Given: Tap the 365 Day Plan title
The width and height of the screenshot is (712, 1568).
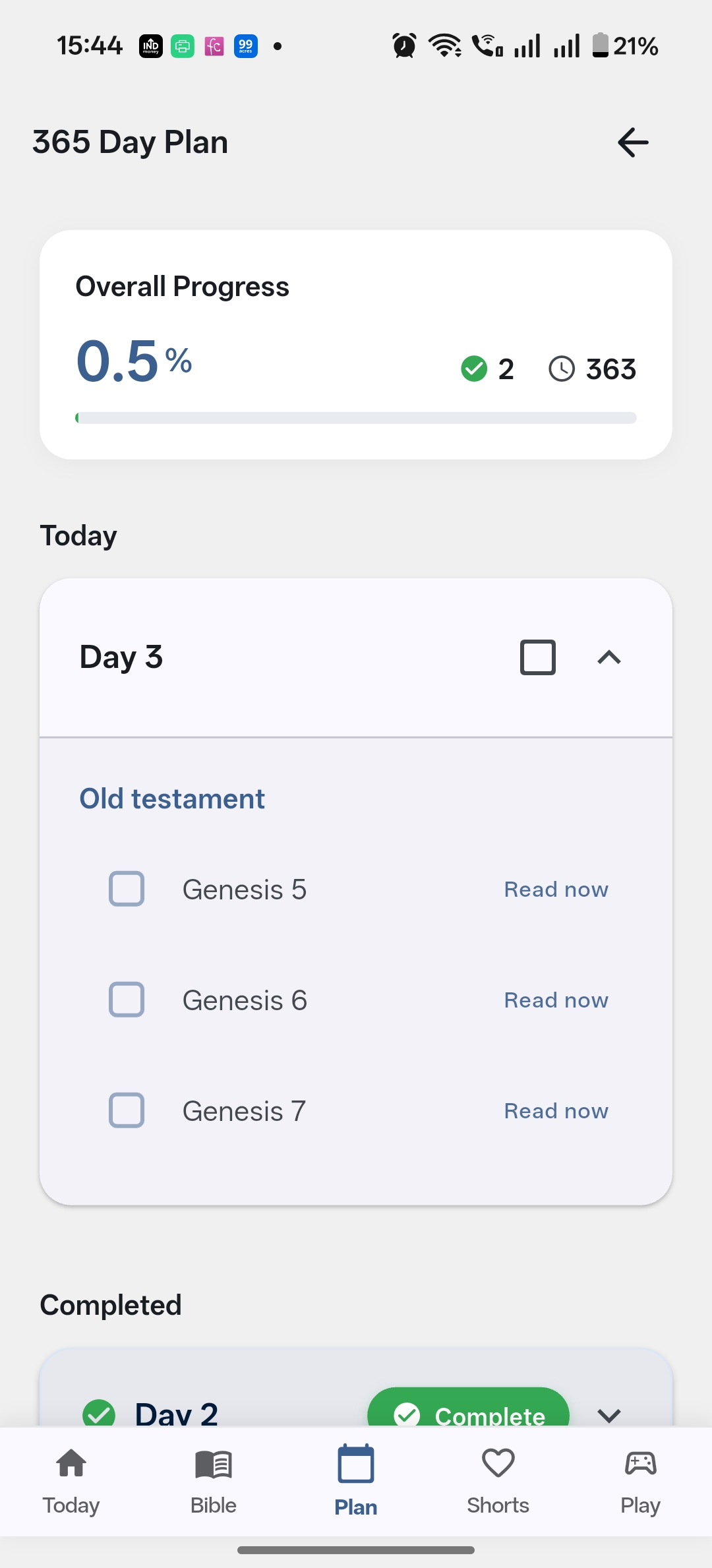Looking at the screenshot, I should [131, 141].
